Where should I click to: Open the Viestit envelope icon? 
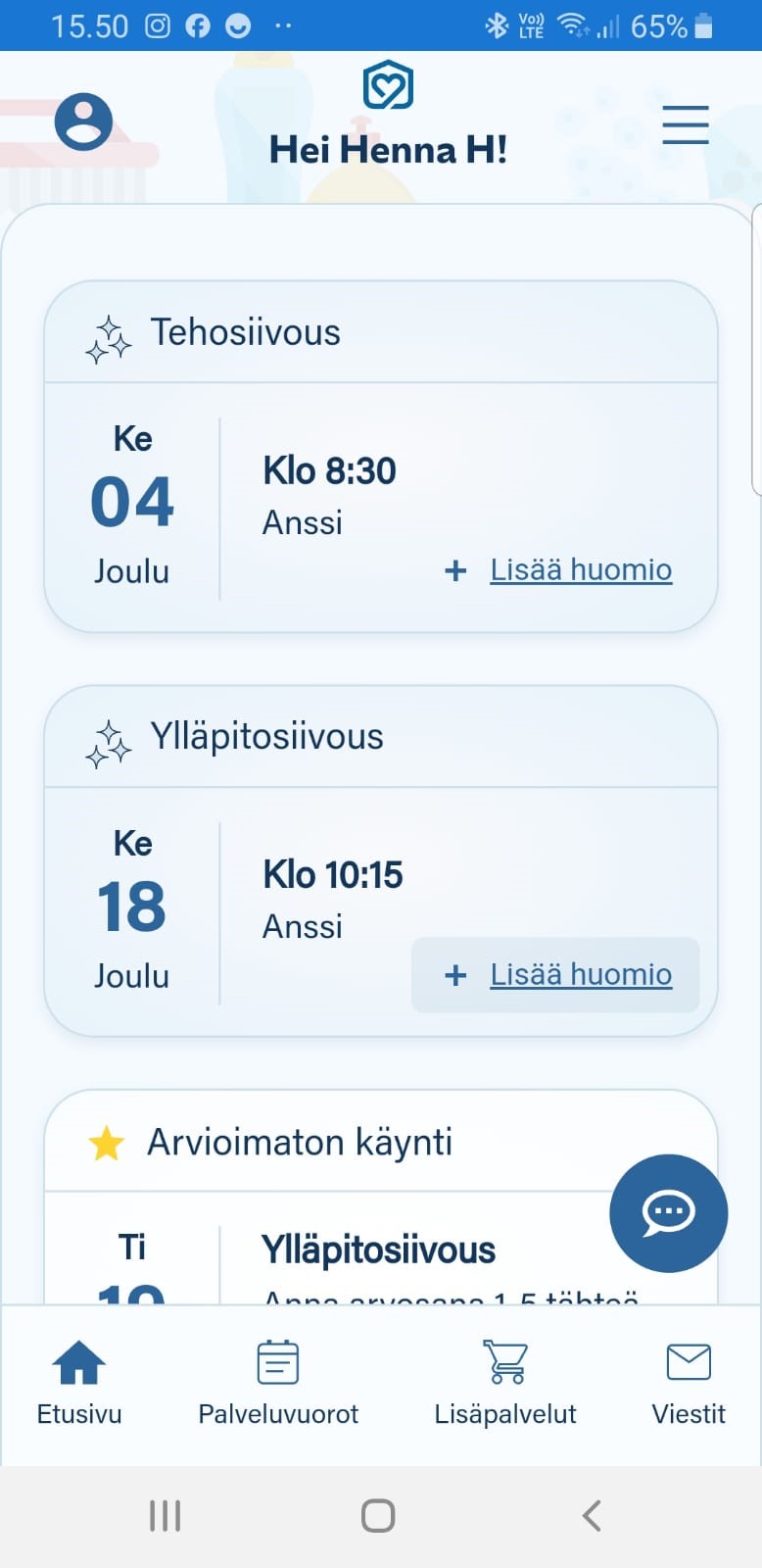tap(689, 1360)
